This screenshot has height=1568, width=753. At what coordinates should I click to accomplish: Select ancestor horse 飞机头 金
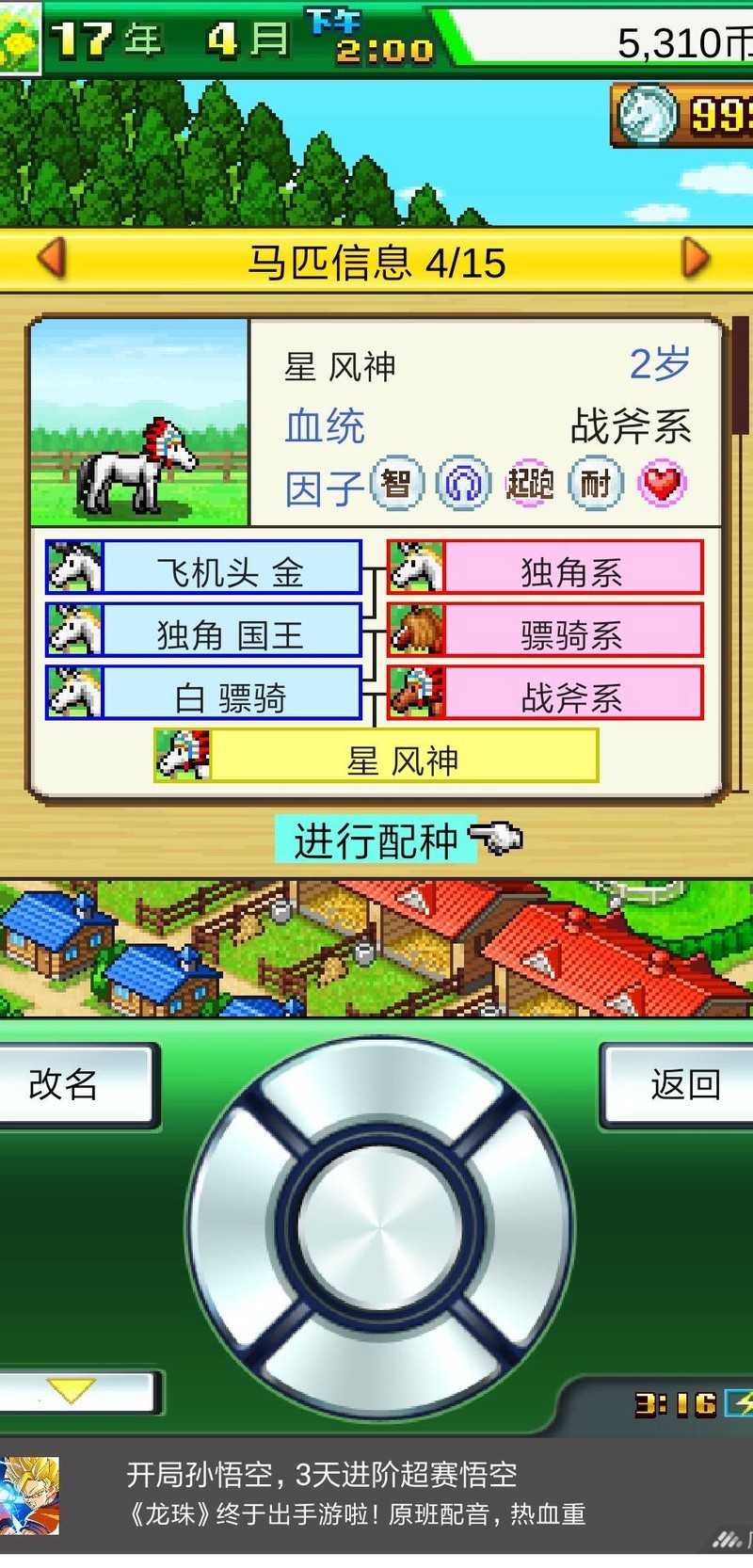click(x=204, y=568)
